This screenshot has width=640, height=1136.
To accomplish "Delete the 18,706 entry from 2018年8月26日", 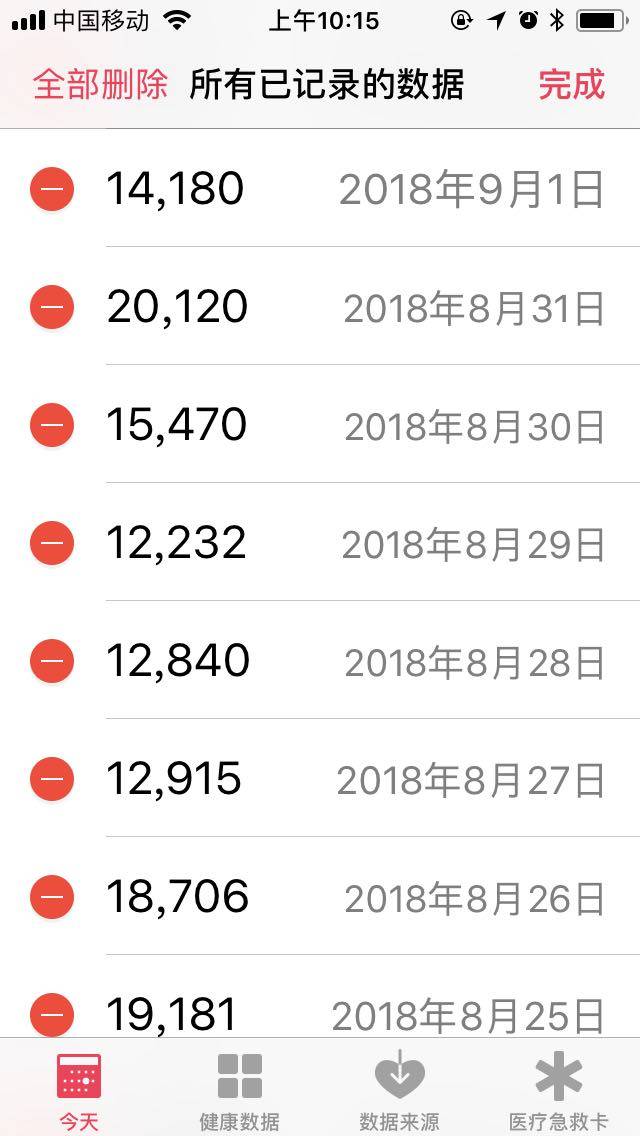I will click(52, 896).
